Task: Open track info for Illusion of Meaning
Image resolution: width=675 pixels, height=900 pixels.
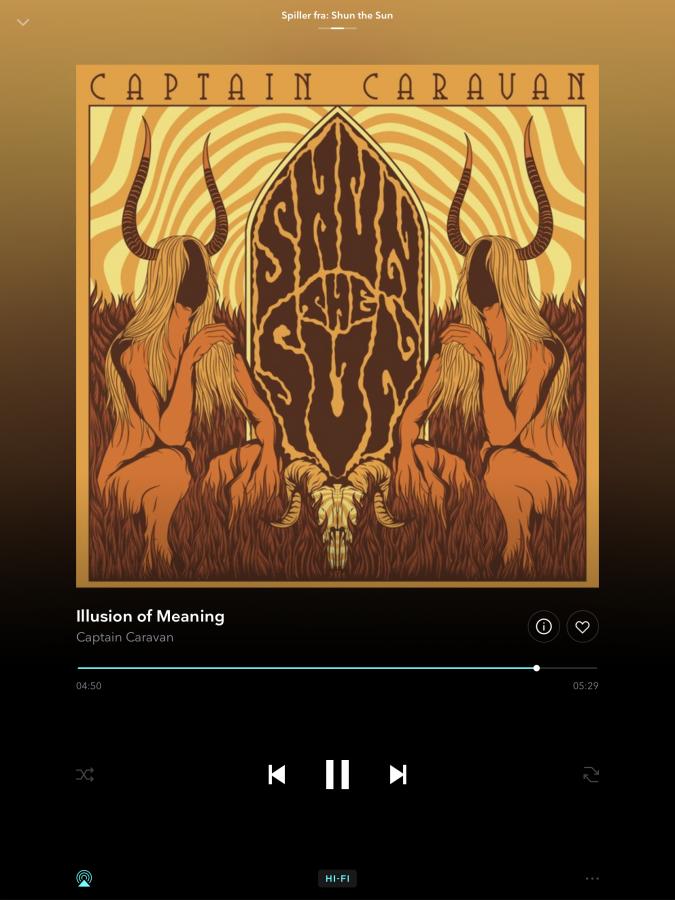Action: pyautogui.click(x=543, y=626)
